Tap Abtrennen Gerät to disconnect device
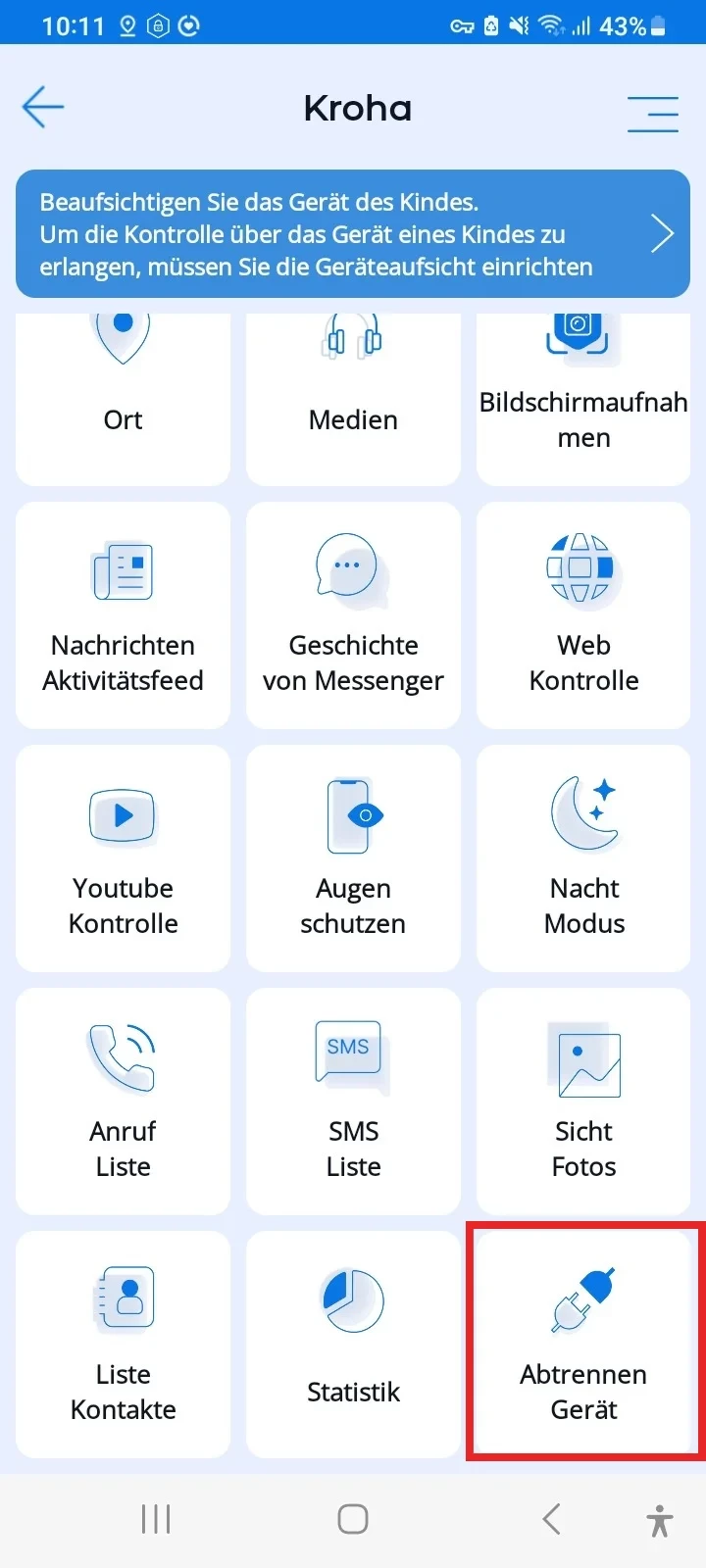This screenshot has height=1568, width=706. 583,1345
